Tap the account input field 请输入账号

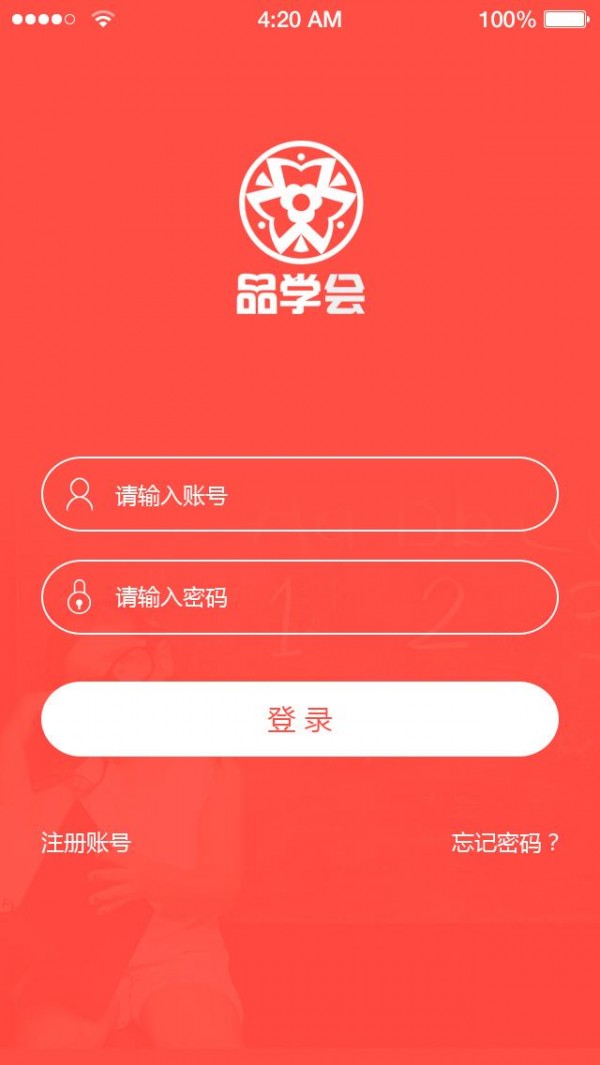click(300, 494)
